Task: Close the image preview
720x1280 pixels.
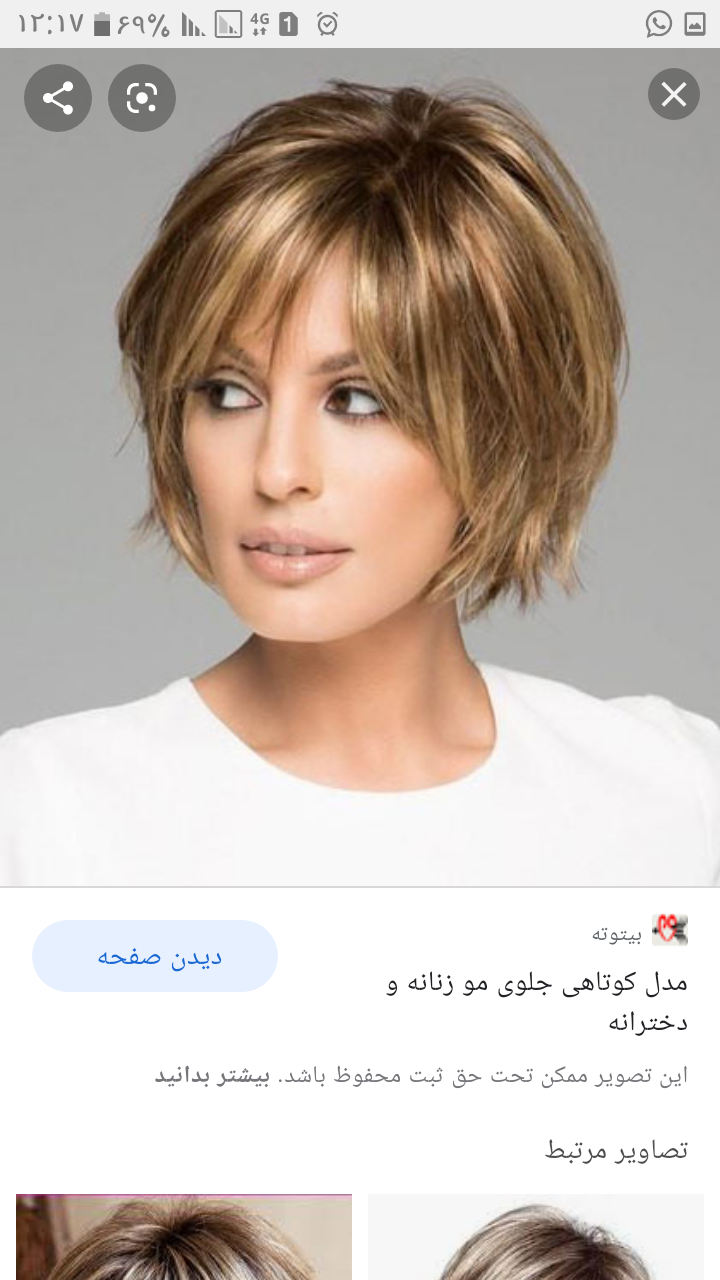Action: pyautogui.click(x=674, y=95)
